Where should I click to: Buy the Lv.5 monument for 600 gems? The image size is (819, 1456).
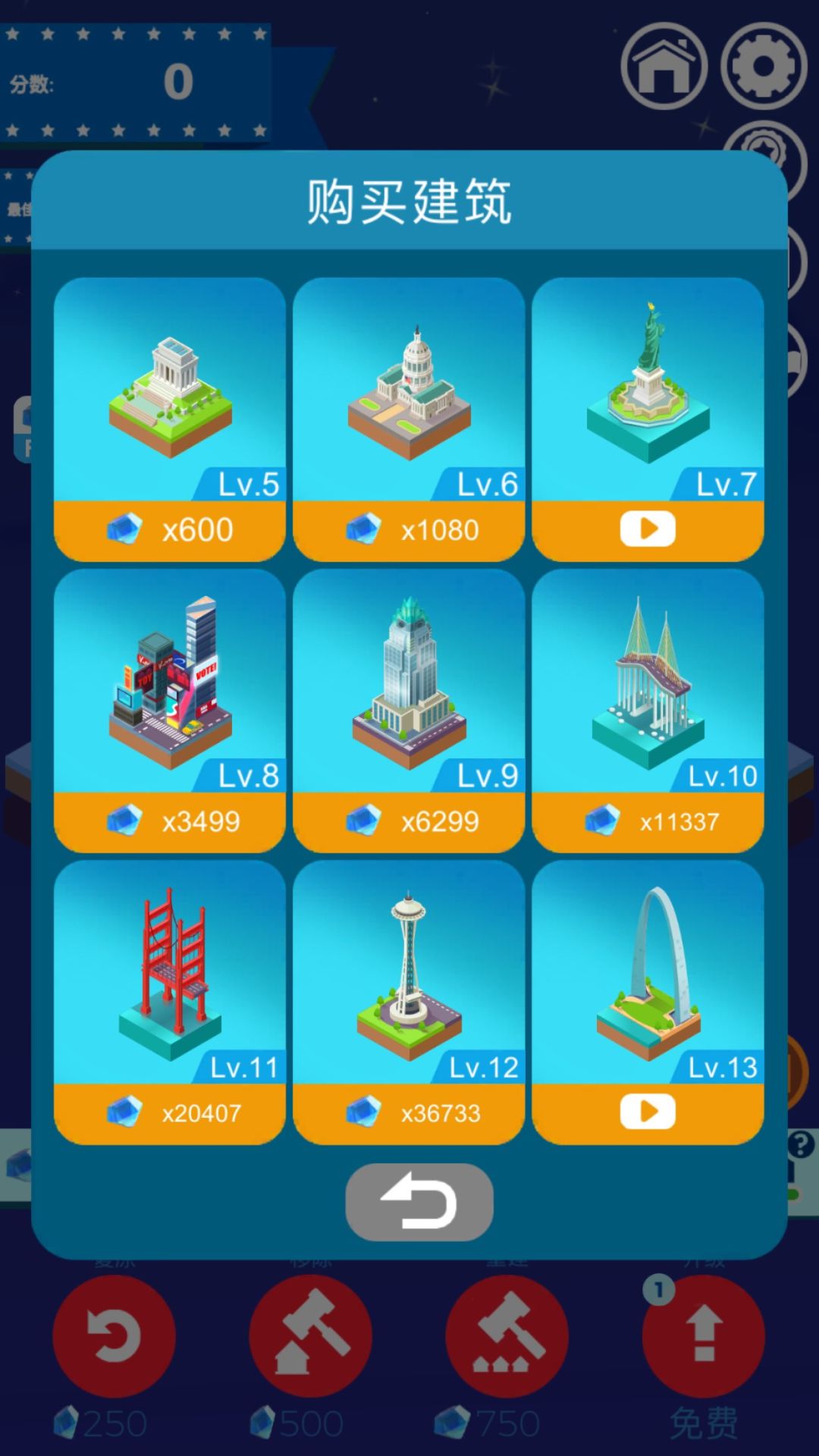tap(169, 529)
